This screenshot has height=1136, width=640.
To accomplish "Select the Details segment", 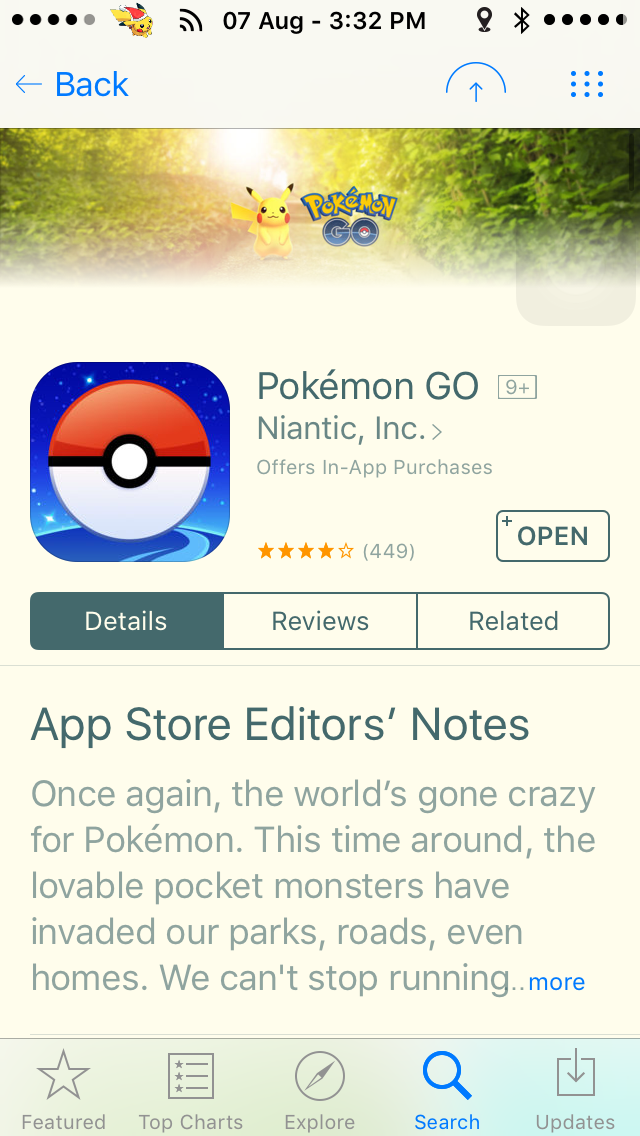I will tap(126, 621).
